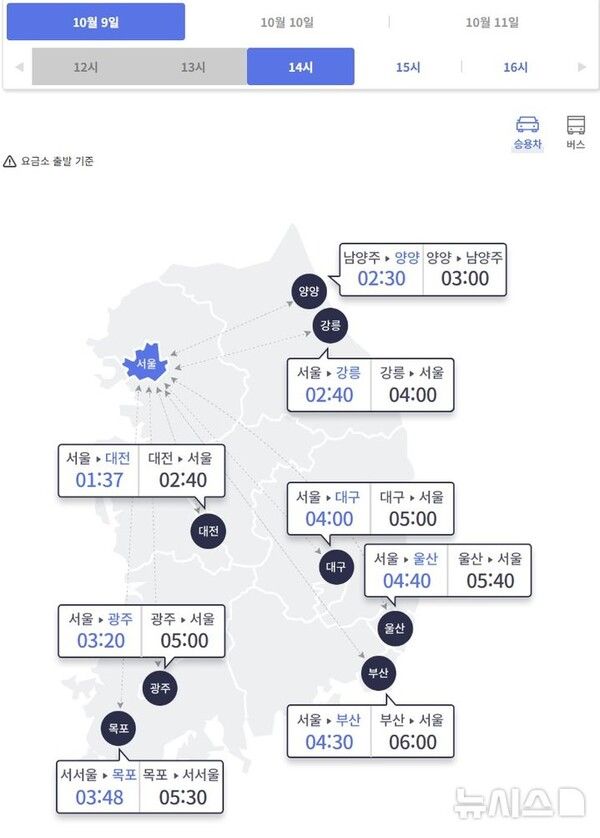Image resolution: width=600 pixels, height=838 pixels.
Task: Select the 승용차 car mode
Action: (x=527, y=132)
